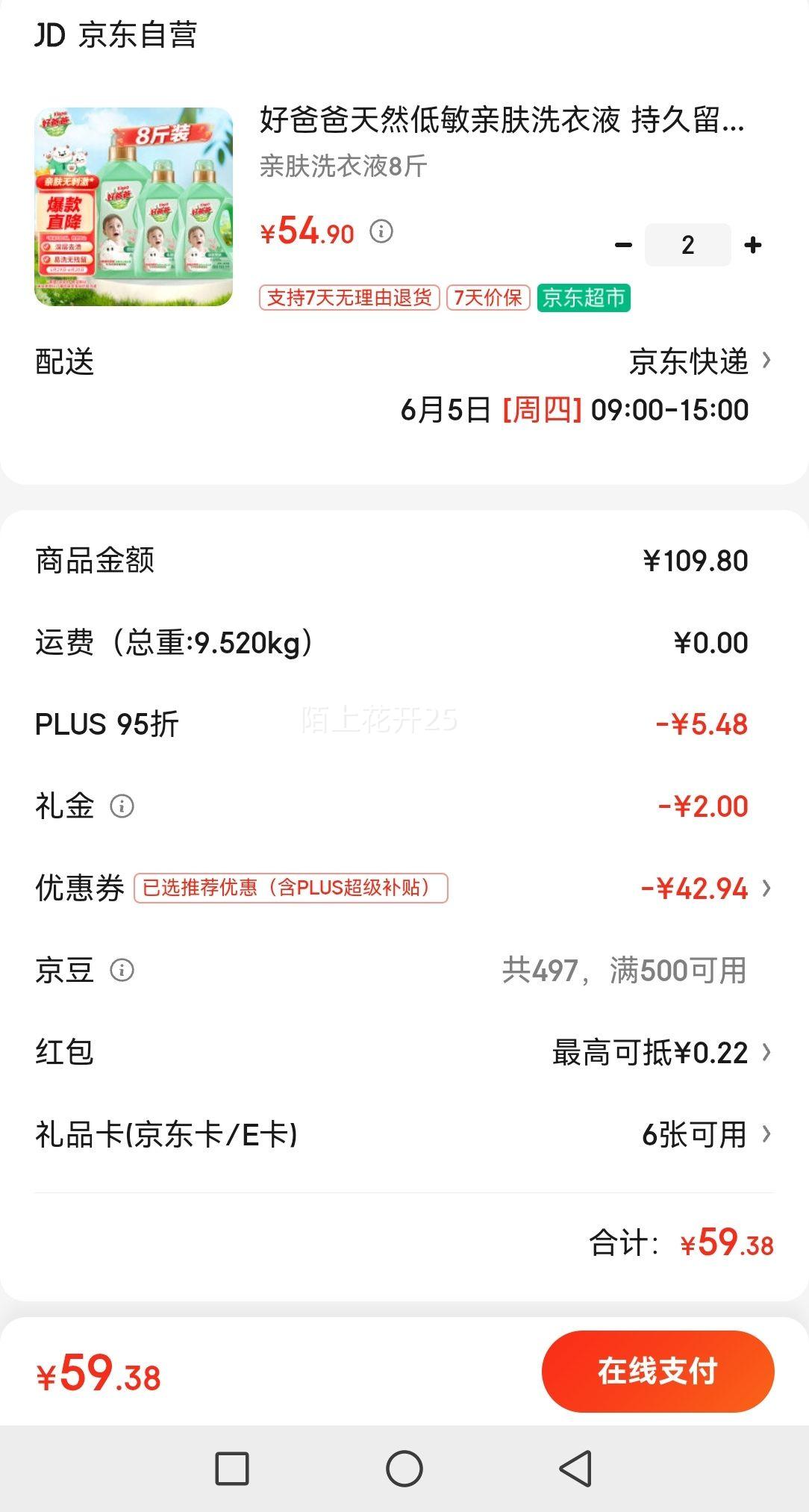Open recent apps with square button
809x1512 pixels.
coord(232,1469)
